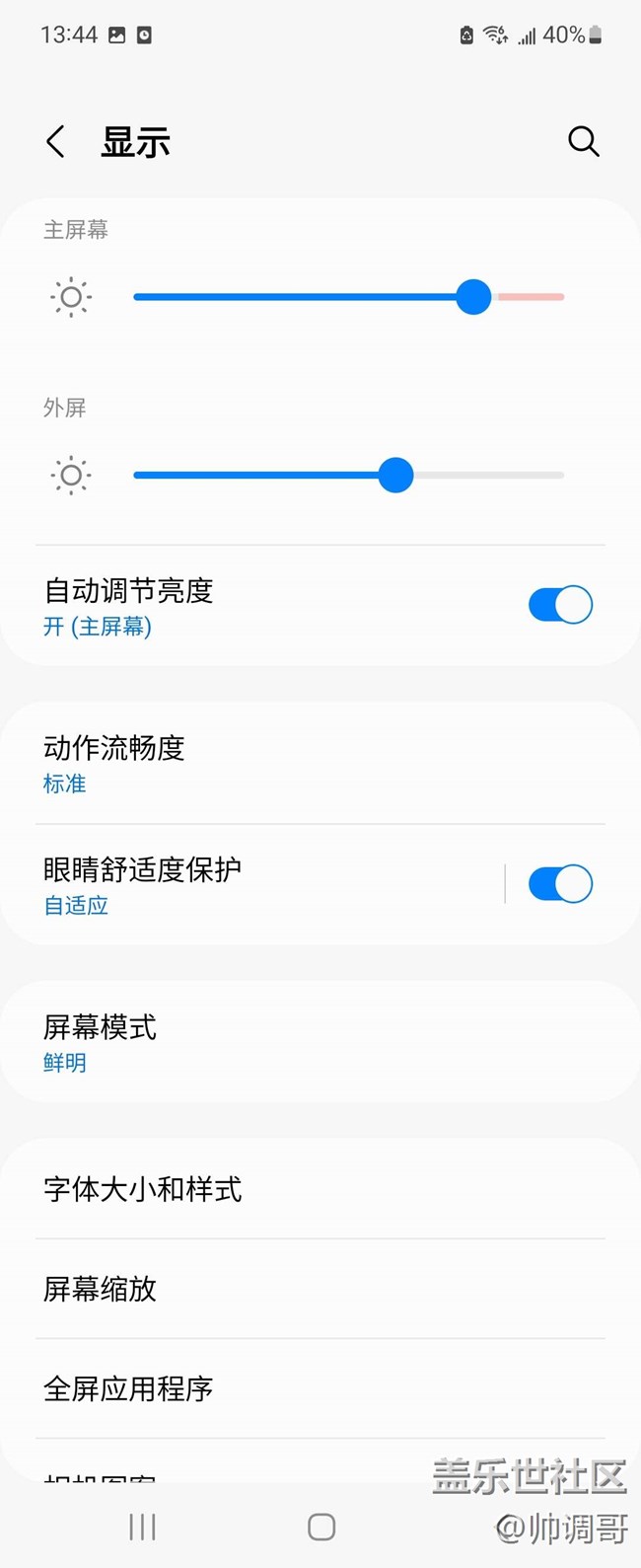Open the search icon in display settings
The width and height of the screenshot is (641, 1568).
583,142
